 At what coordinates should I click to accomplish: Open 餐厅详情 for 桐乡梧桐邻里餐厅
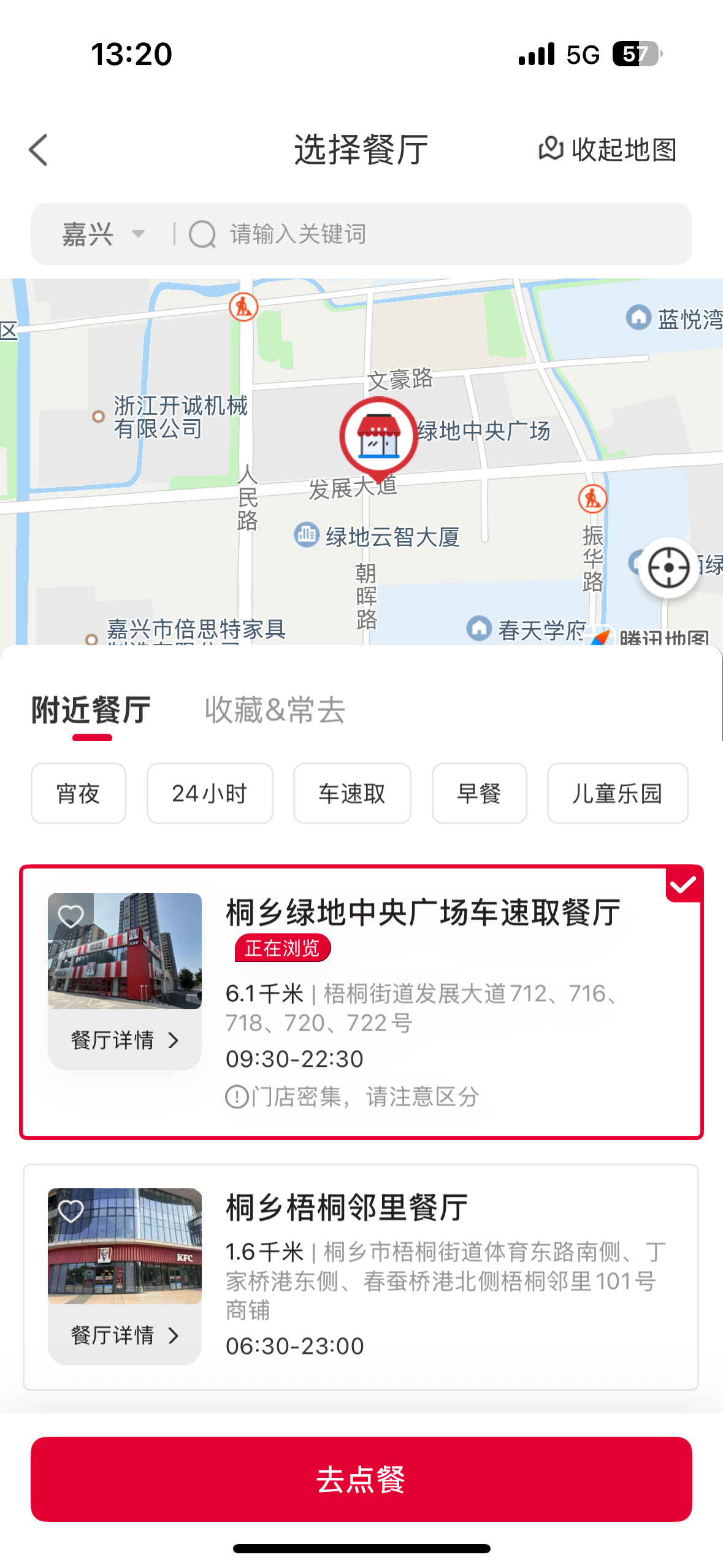124,1335
